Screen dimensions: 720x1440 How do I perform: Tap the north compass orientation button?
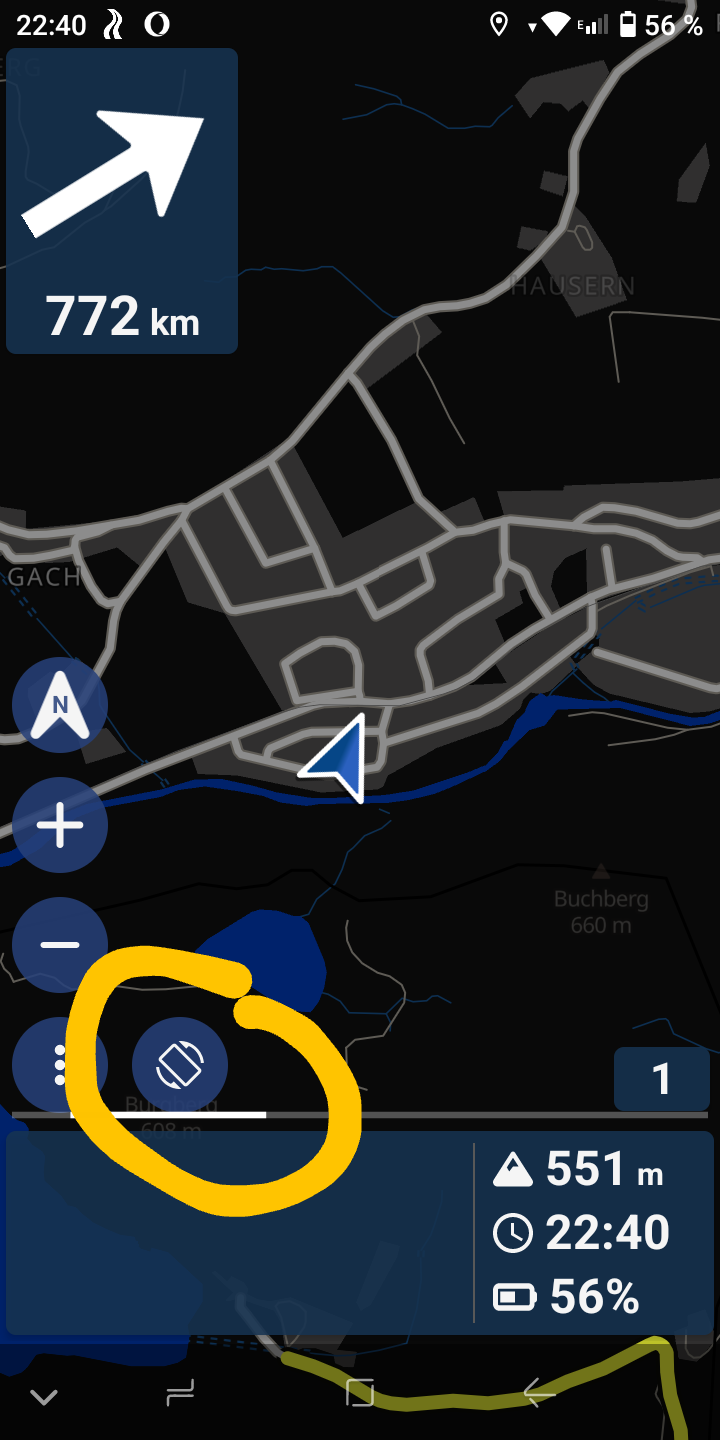click(x=60, y=705)
